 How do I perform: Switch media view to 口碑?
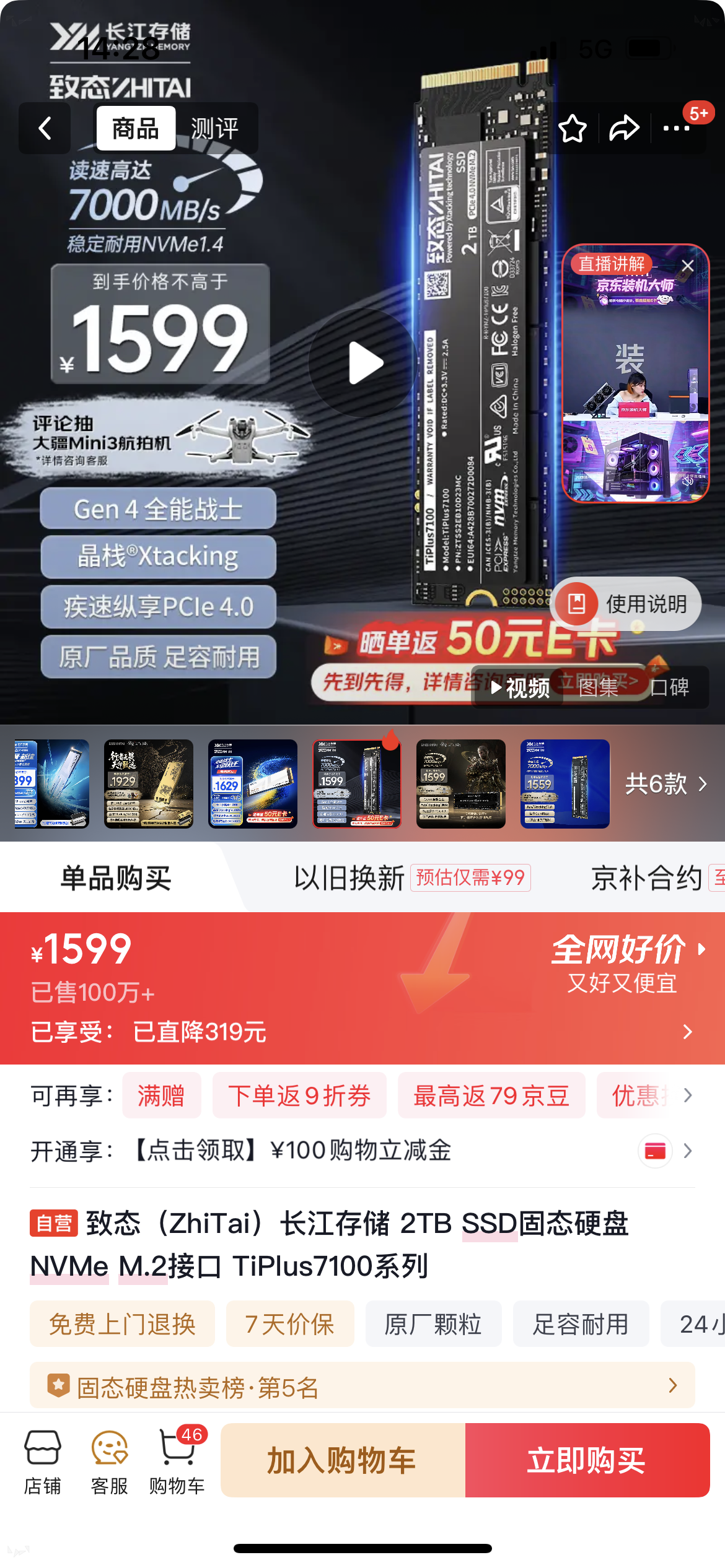point(670,687)
